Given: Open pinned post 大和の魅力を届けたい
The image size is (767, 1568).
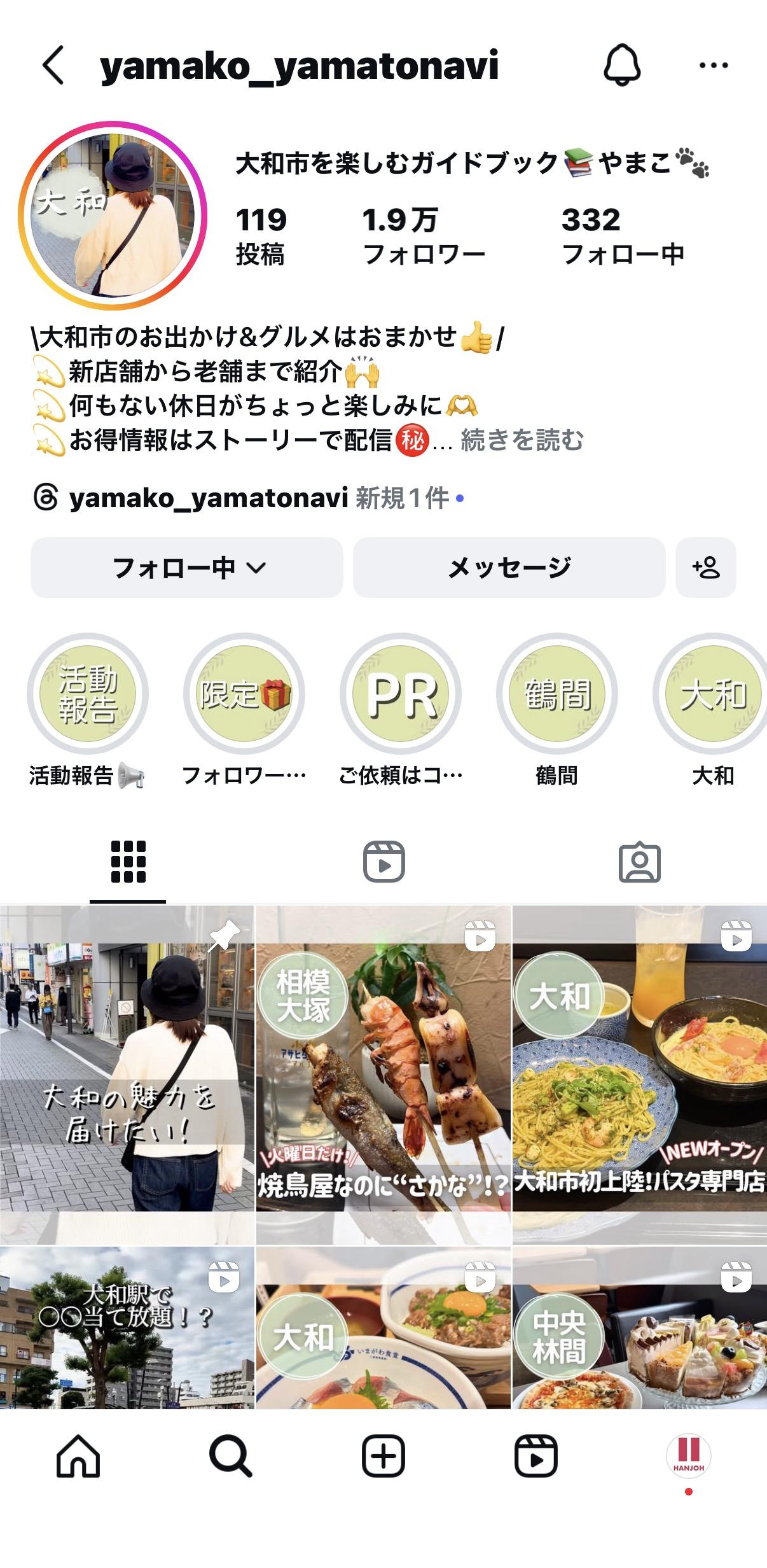Looking at the screenshot, I should (x=127, y=1075).
